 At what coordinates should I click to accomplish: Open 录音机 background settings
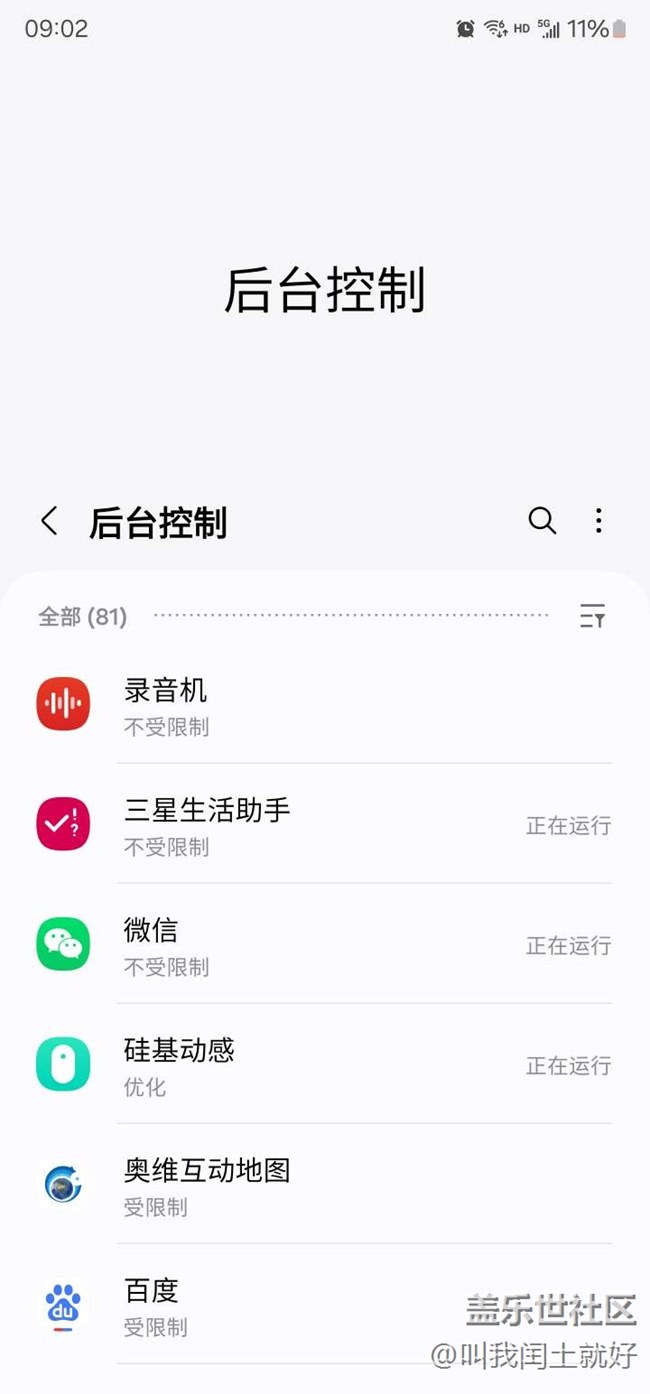click(325, 704)
